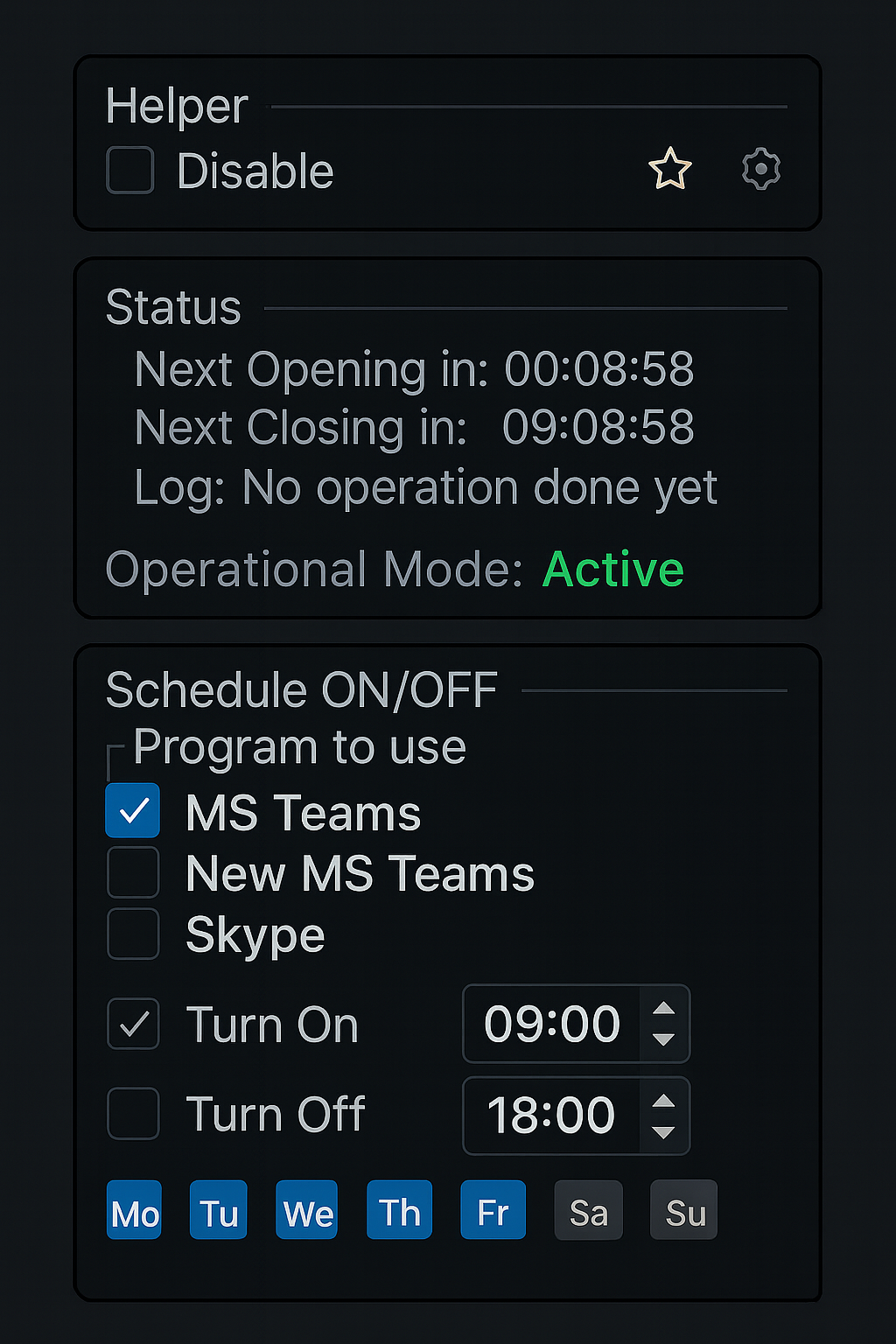Deselect Tuesday in schedule days

[x=218, y=1211]
